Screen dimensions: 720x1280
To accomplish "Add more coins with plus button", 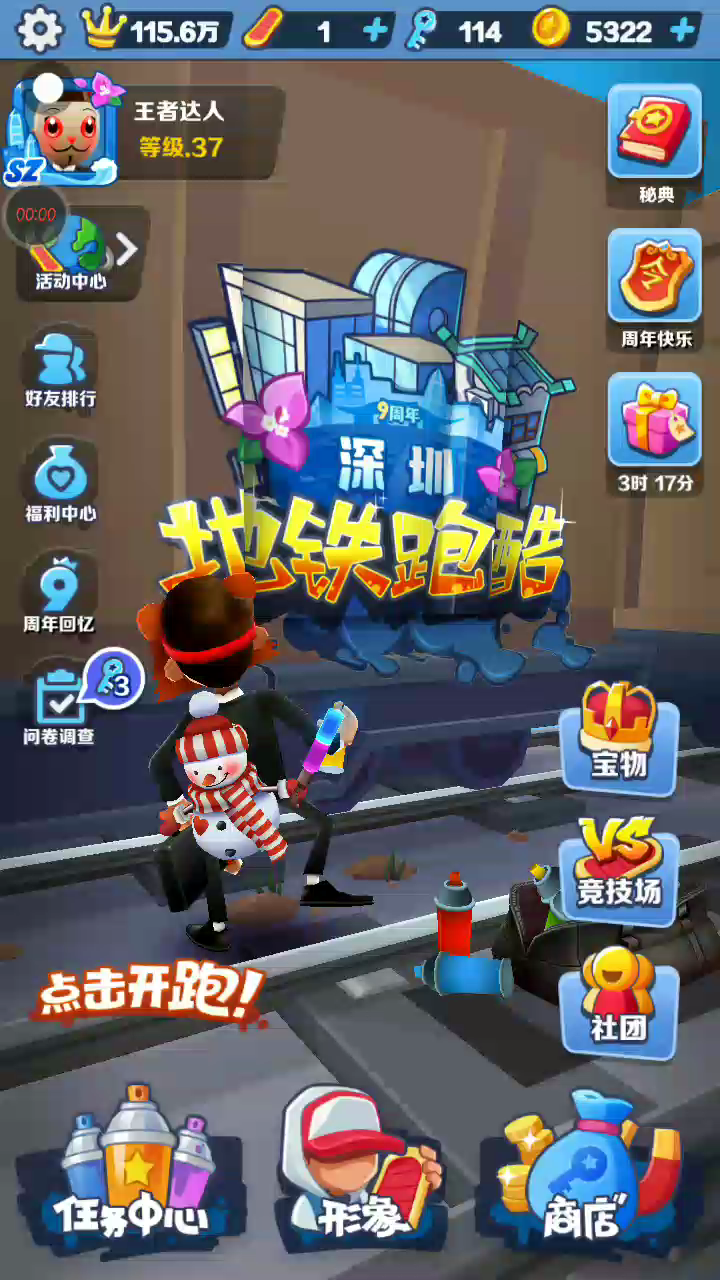I will tap(683, 31).
